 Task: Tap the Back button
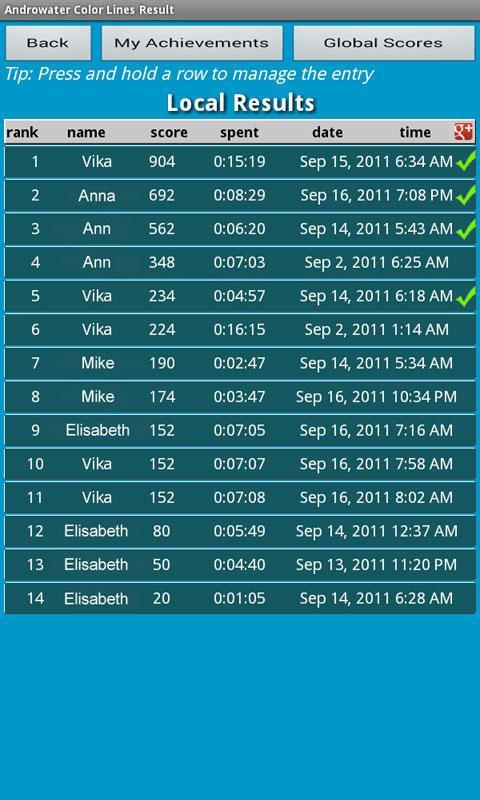tap(48, 43)
